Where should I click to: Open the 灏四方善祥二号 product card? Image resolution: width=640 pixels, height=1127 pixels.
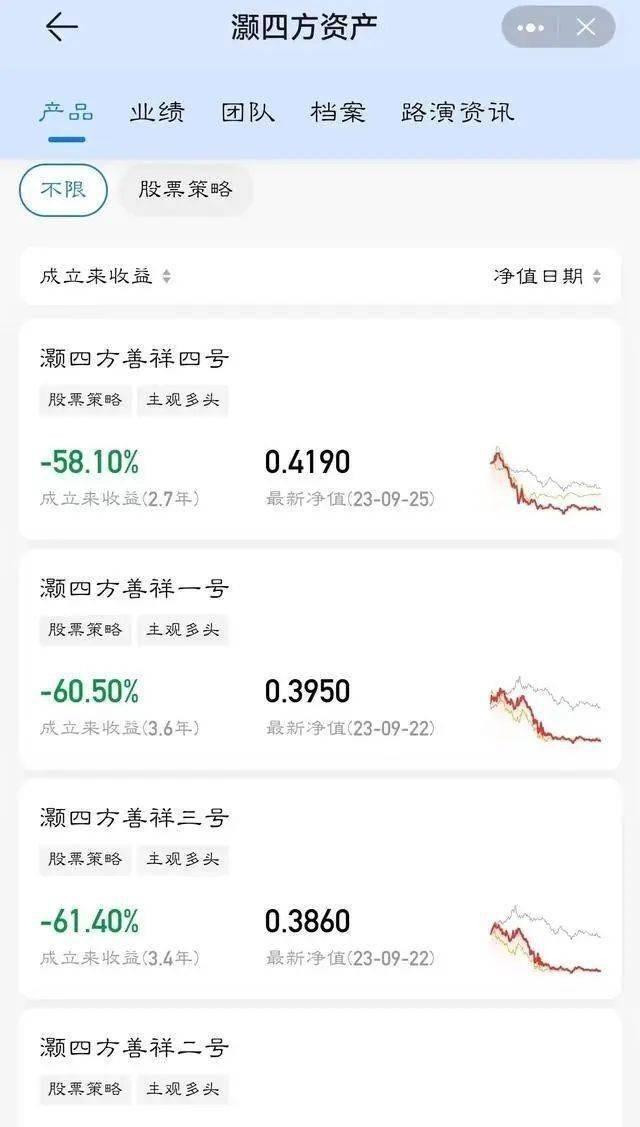click(x=320, y=1068)
